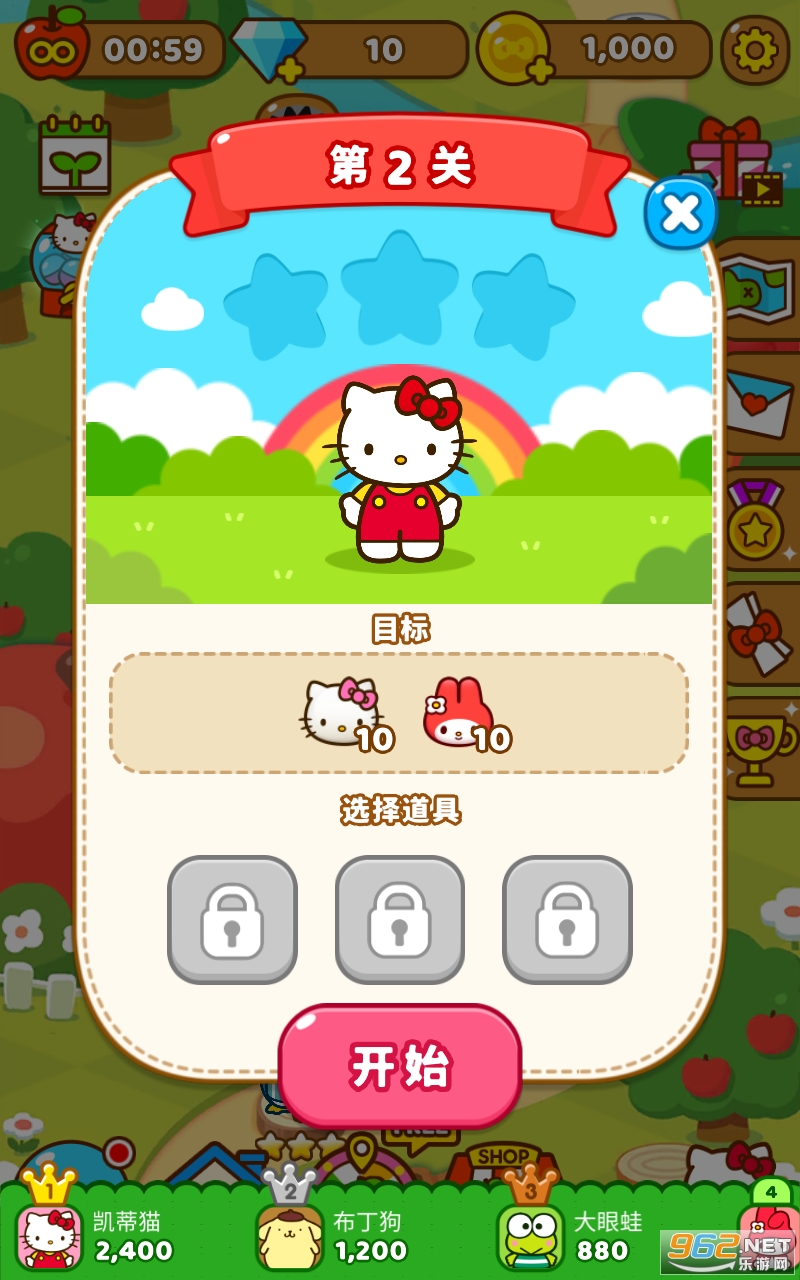
Task: Add more diamonds with plus icon
Action: [289, 70]
